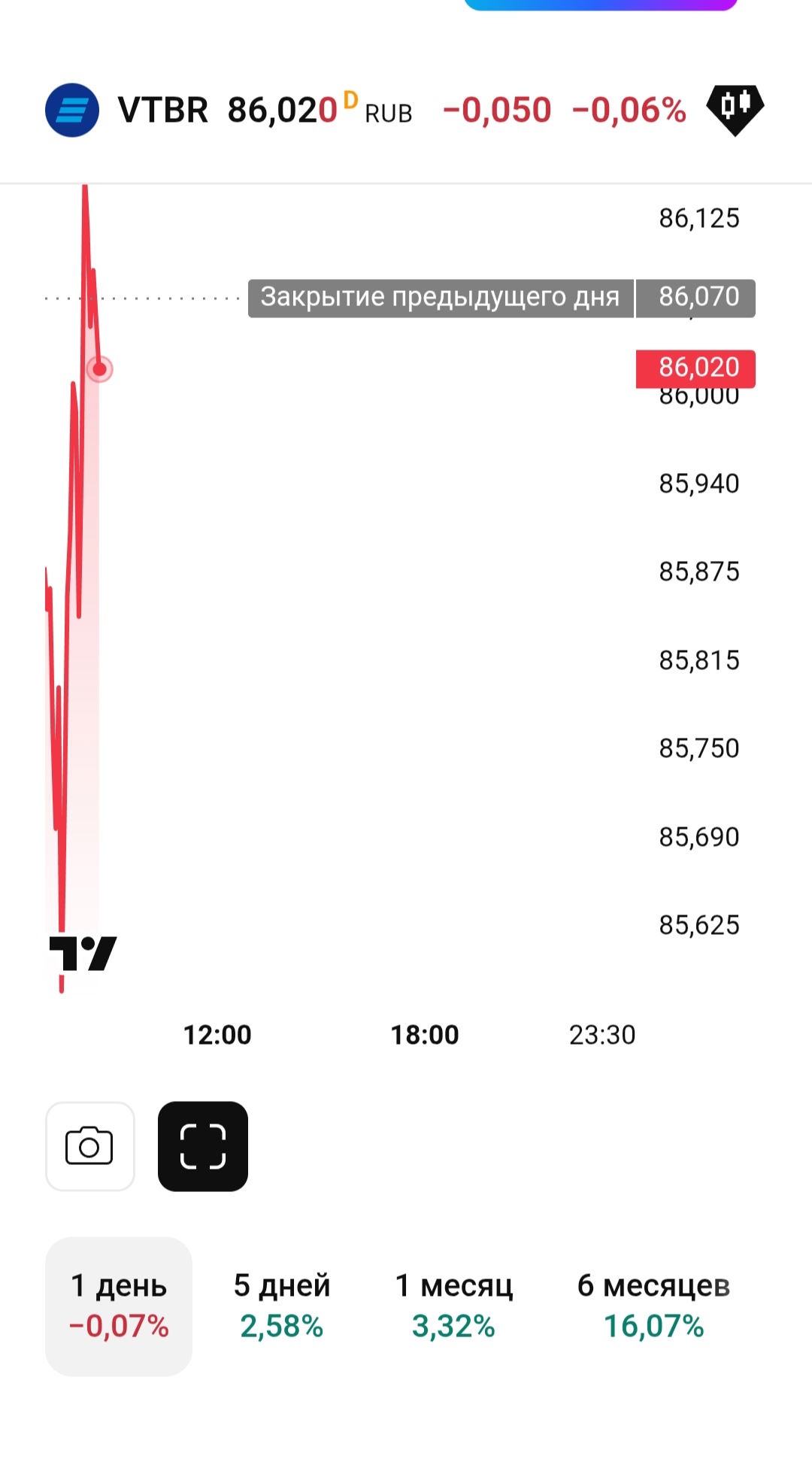812x1462 pixels.
Task: Select the 1 день time range
Action: (119, 1306)
